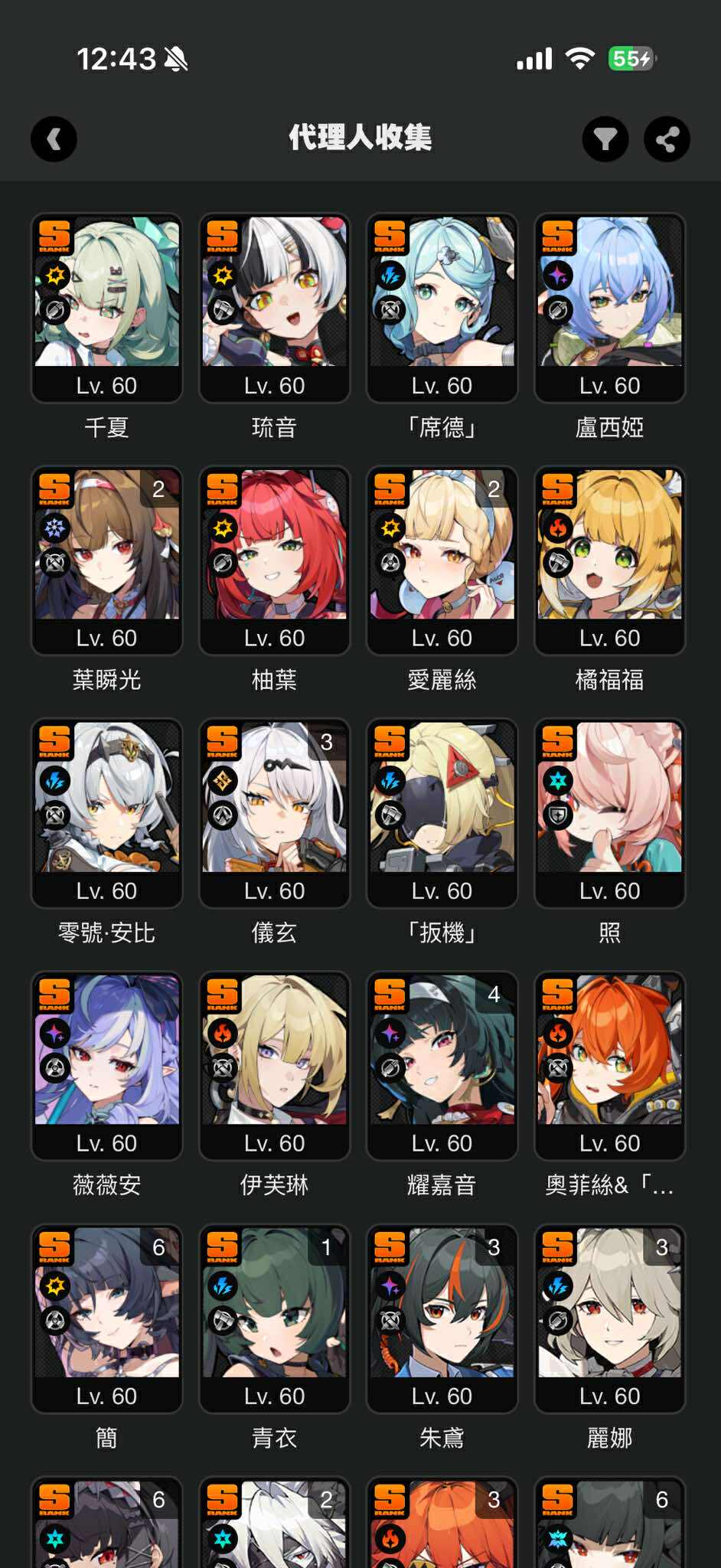721x1568 pixels.
Task: Open agent card 零號·安比
Action: click(x=106, y=813)
